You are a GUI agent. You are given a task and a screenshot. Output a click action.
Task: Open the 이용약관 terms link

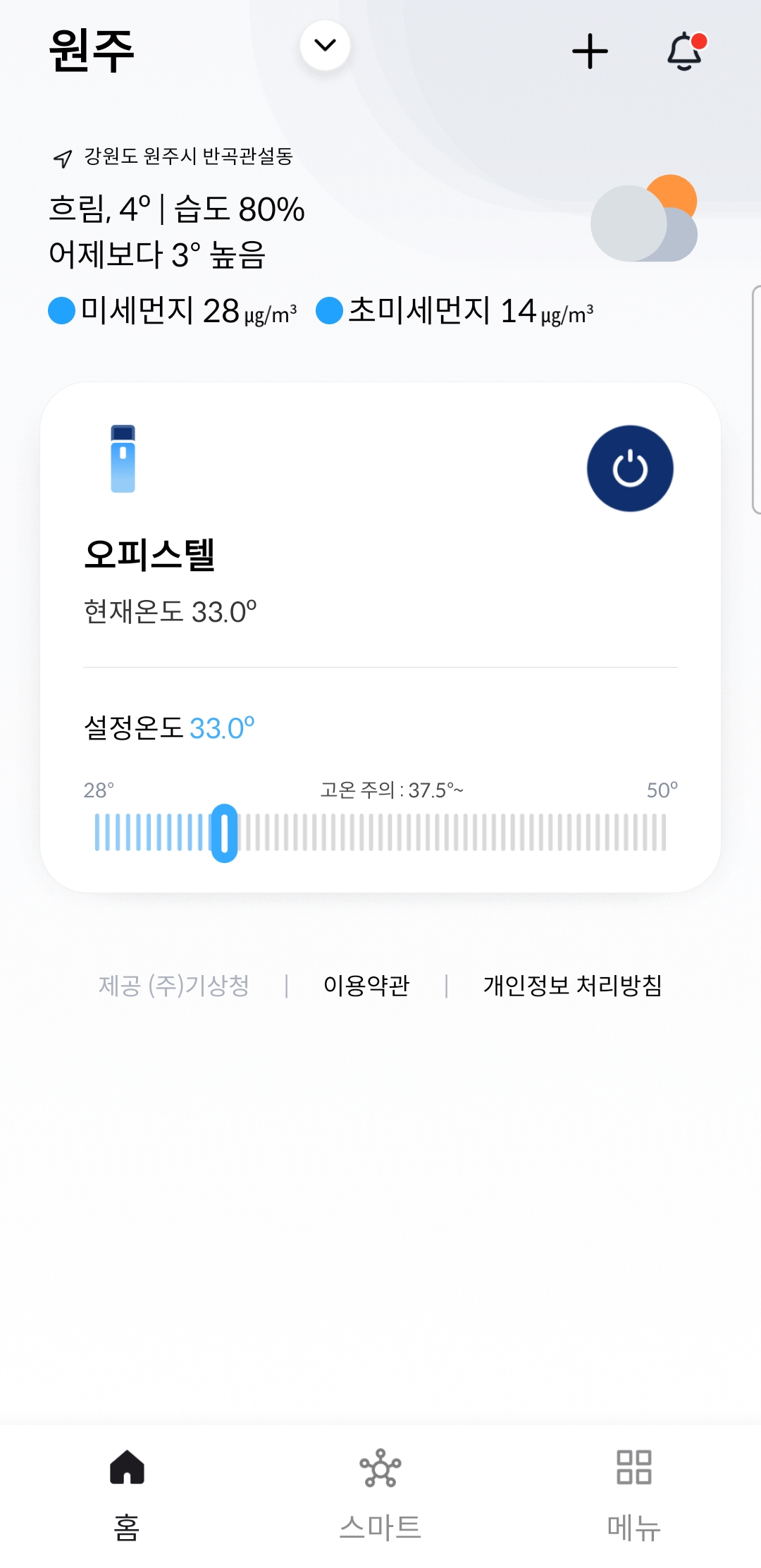coord(367,985)
